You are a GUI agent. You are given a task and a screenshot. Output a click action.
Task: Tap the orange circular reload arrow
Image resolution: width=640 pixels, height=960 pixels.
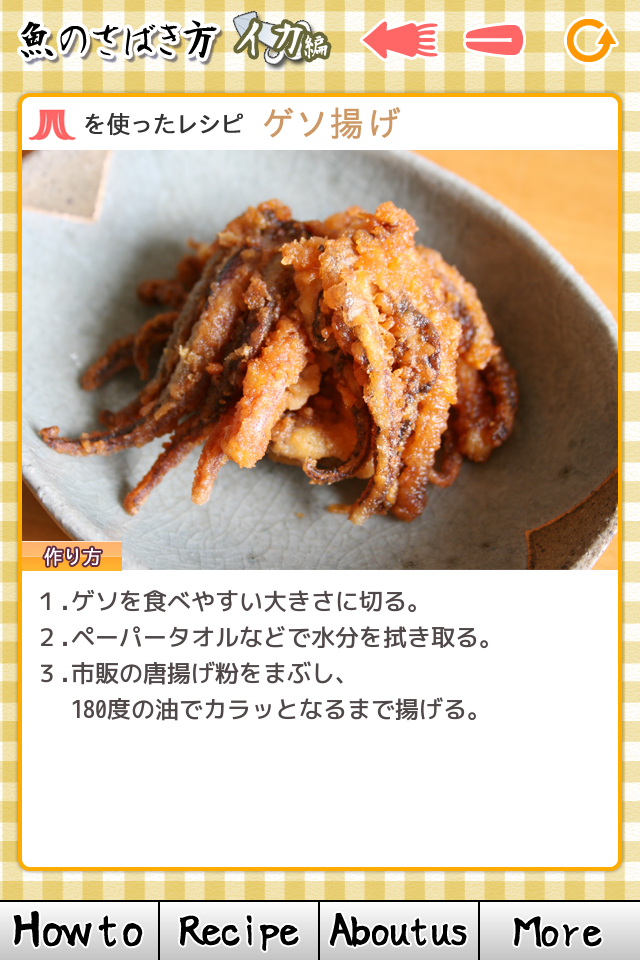[590, 41]
